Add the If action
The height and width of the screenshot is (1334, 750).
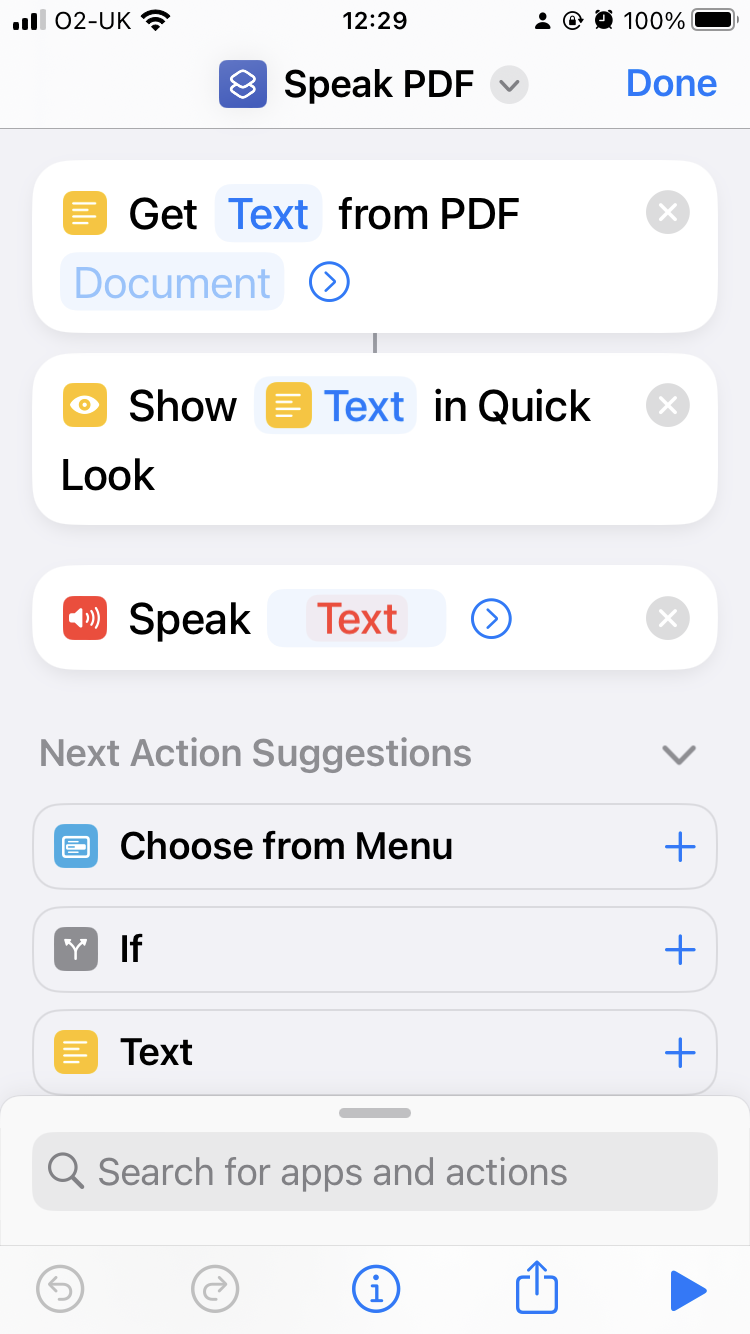coord(680,949)
